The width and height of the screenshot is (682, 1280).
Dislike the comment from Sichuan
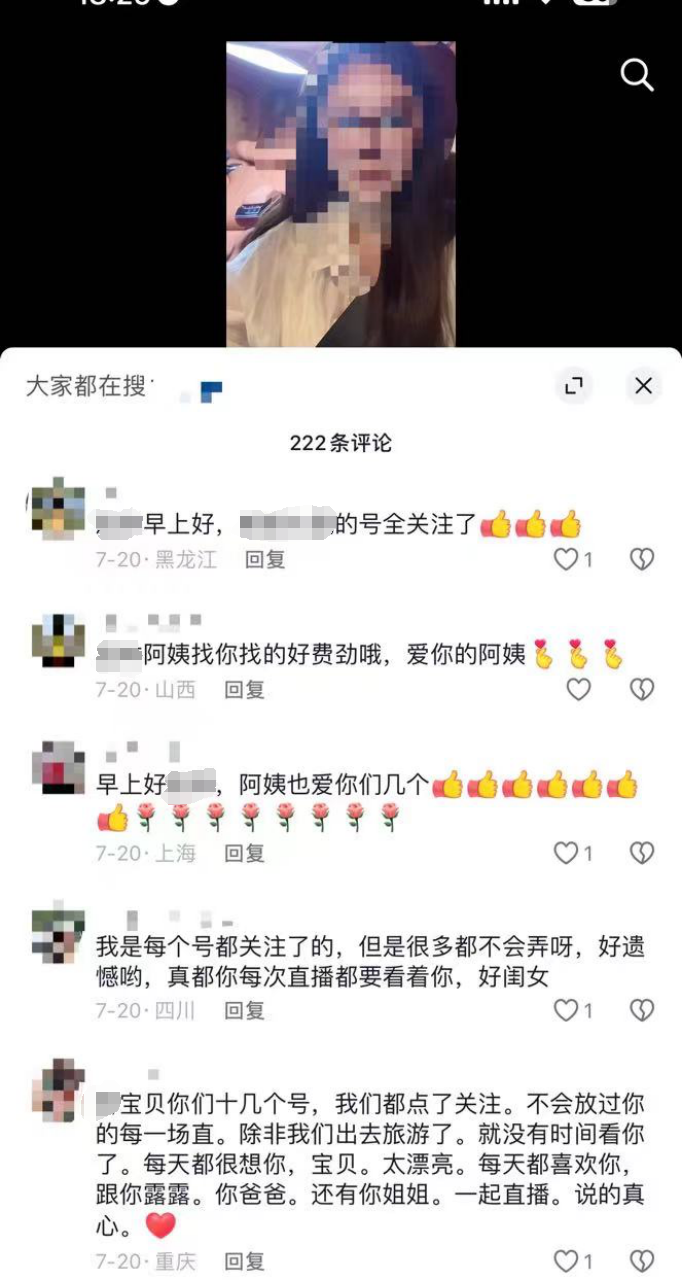coord(641,1011)
